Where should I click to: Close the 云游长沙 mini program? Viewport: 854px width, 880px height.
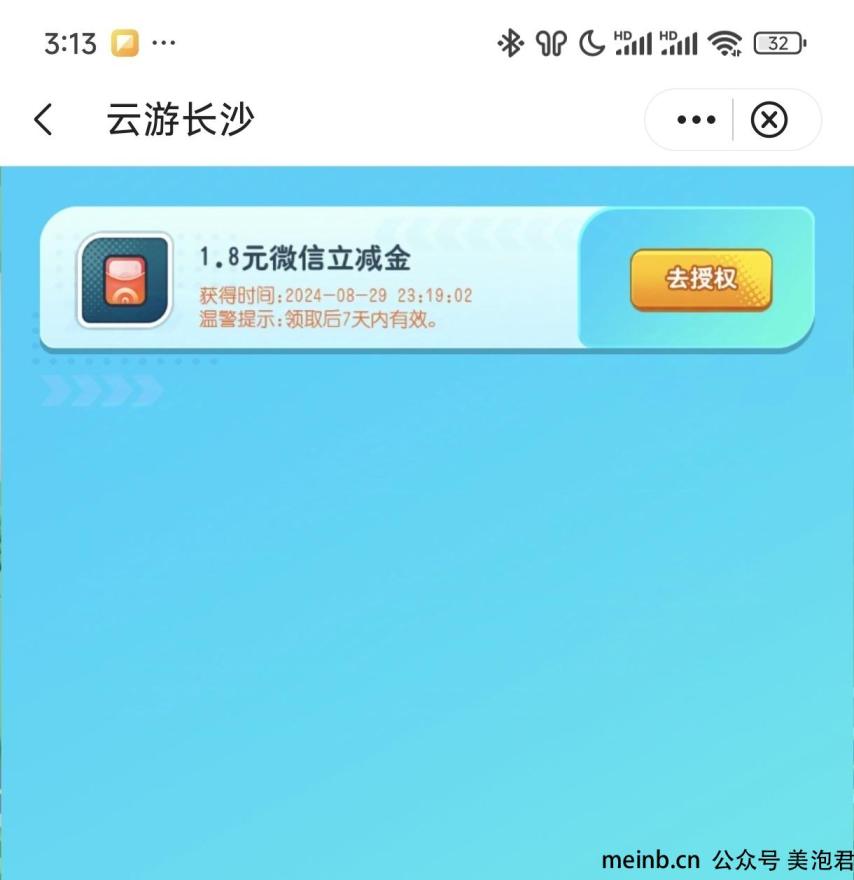point(768,120)
